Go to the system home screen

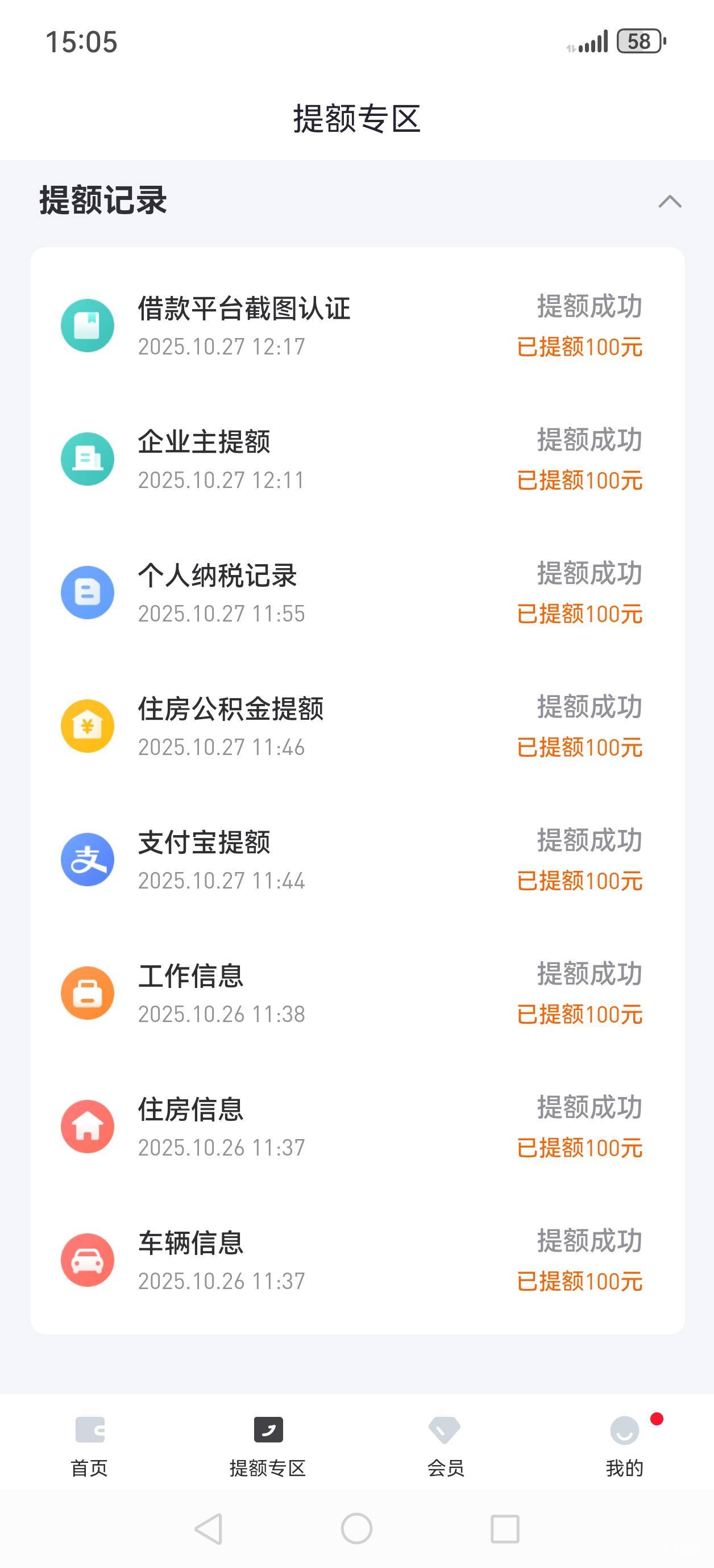357,1528
